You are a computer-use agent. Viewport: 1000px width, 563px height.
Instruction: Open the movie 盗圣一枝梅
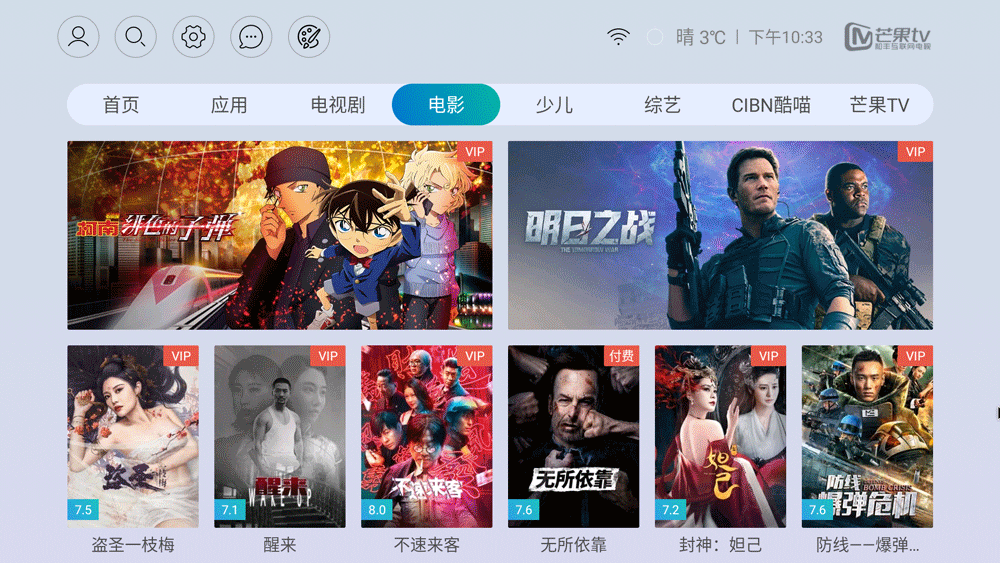(x=133, y=436)
